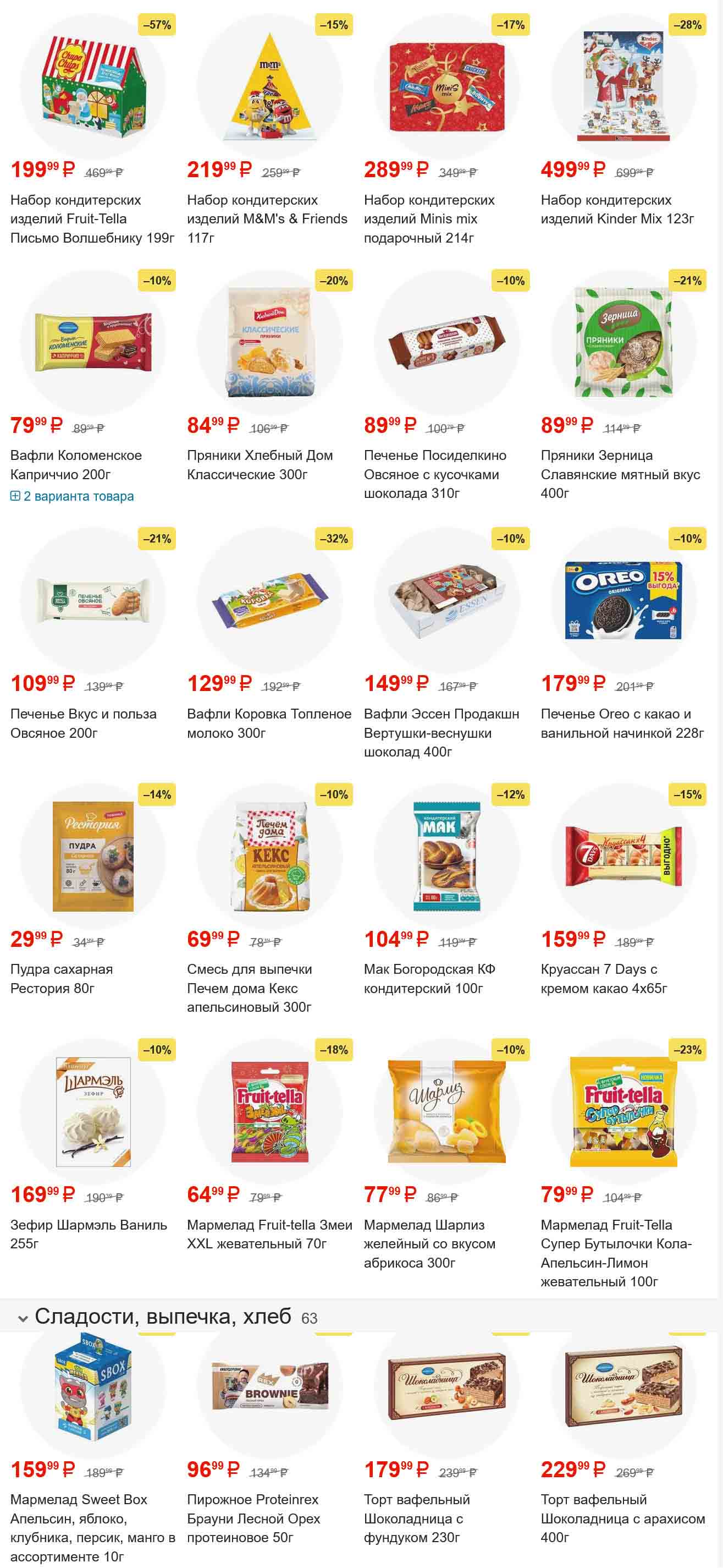Open Круассан 7 Days с кремом какао
The width and height of the screenshot is (723, 1568).
point(603,978)
